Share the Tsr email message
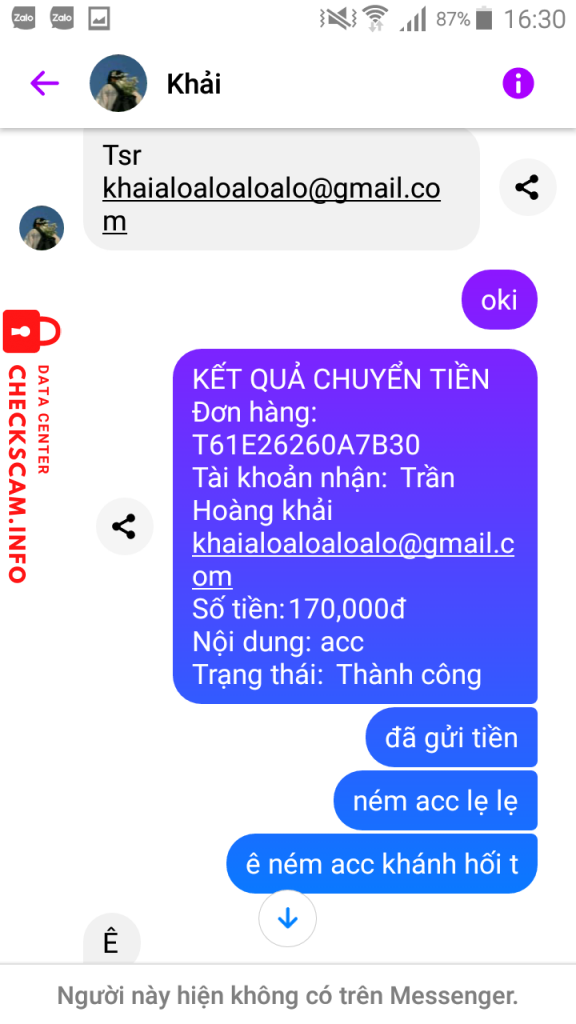 coord(528,187)
